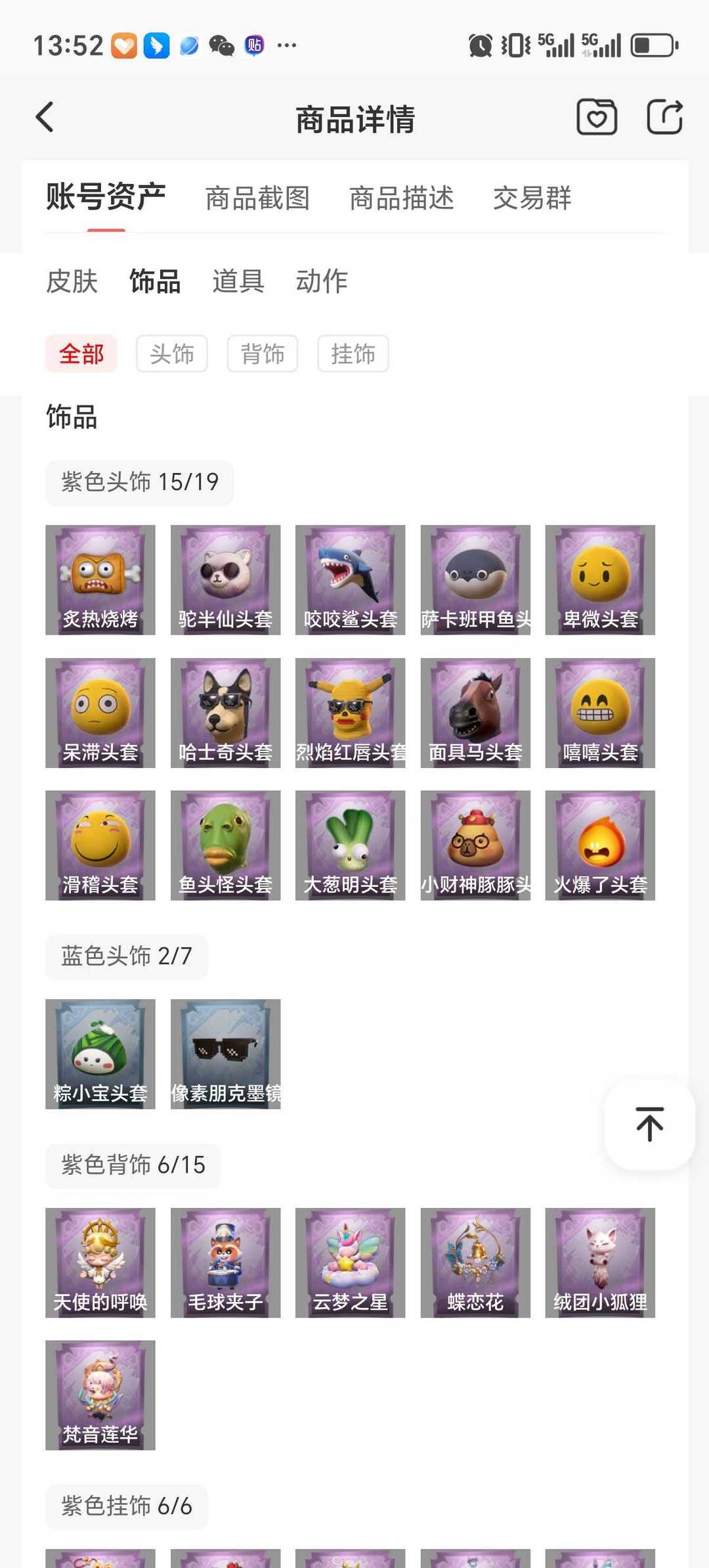This screenshot has height=1568, width=709.
Task: View the 梵音莲华 item
Action: pos(100,1395)
